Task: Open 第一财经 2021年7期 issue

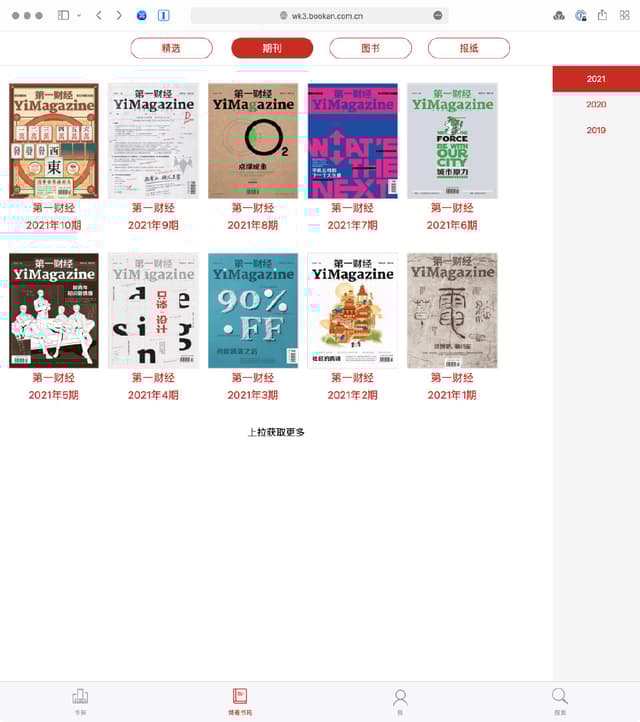Action: pyautogui.click(x=352, y=141)
